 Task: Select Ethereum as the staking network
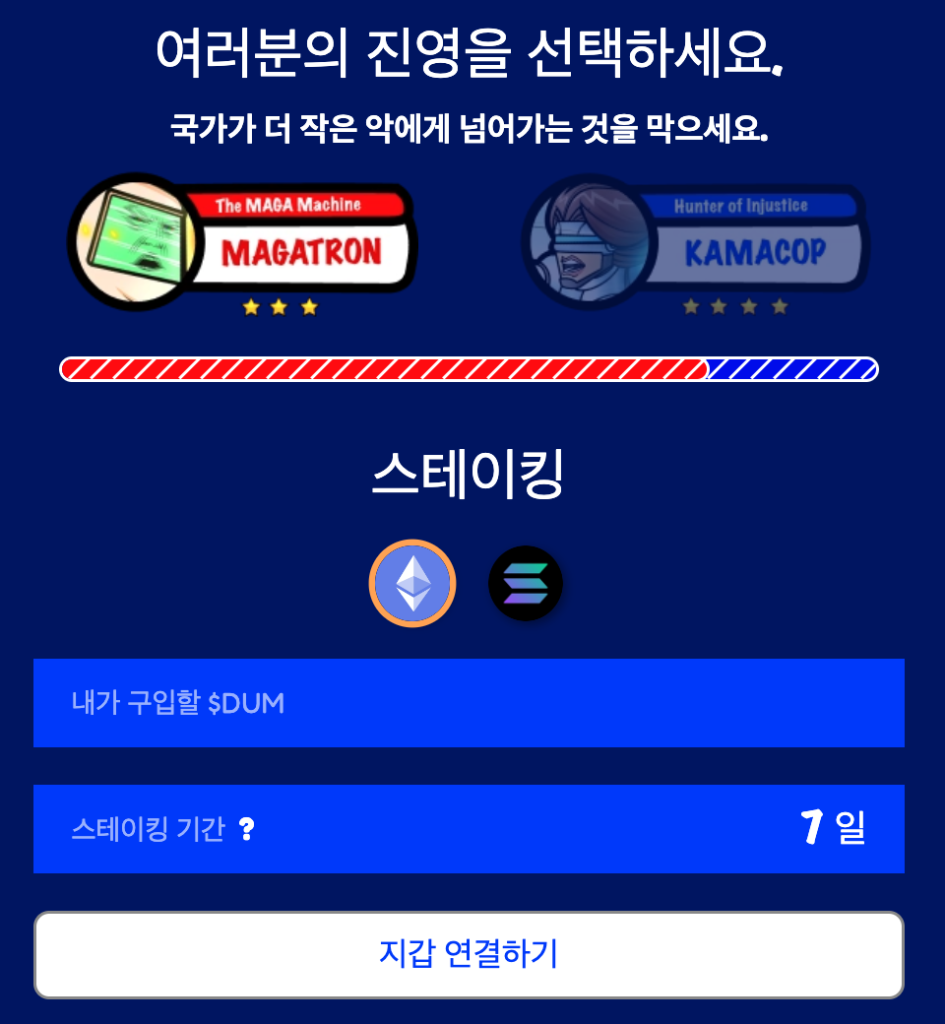pos(412,583)
